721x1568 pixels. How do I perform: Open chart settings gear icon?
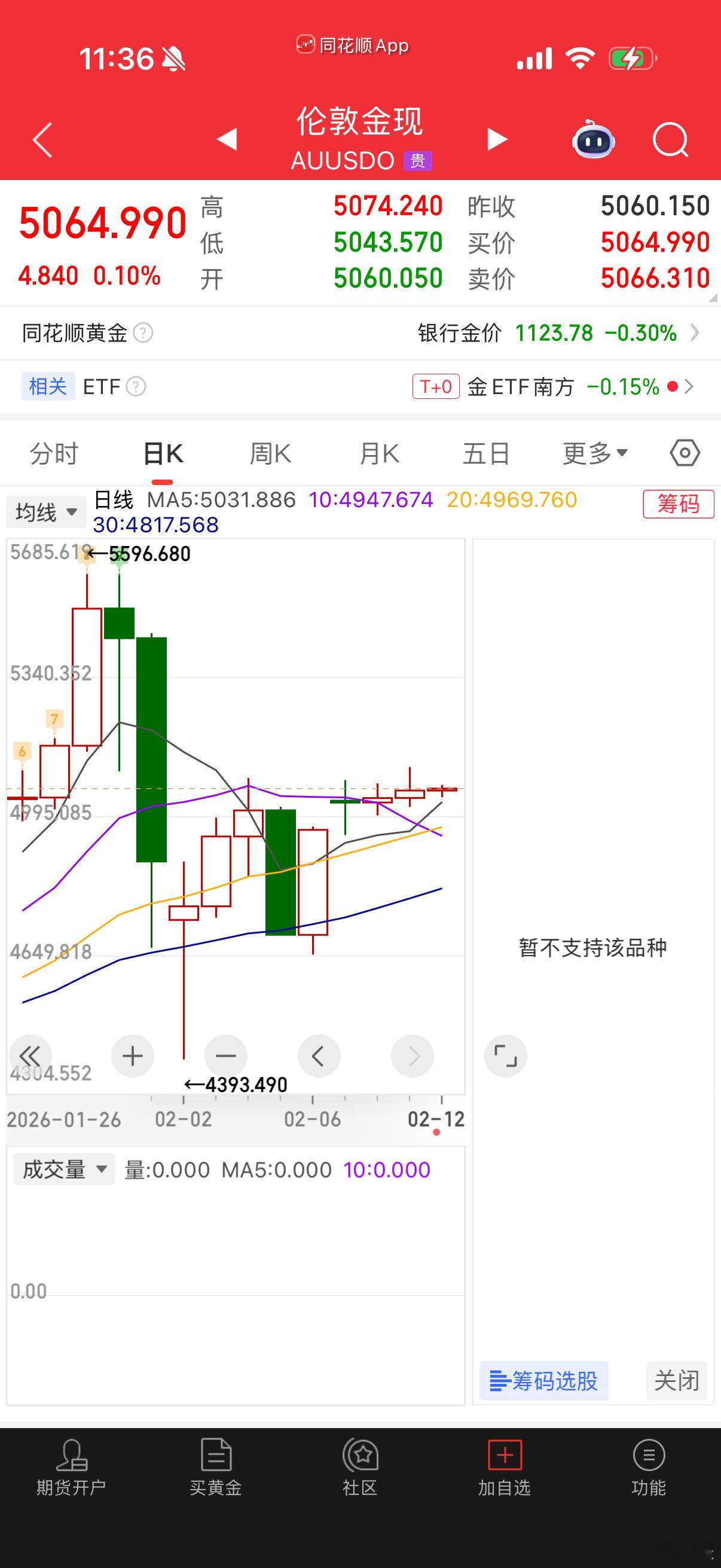tap(684, 452)
